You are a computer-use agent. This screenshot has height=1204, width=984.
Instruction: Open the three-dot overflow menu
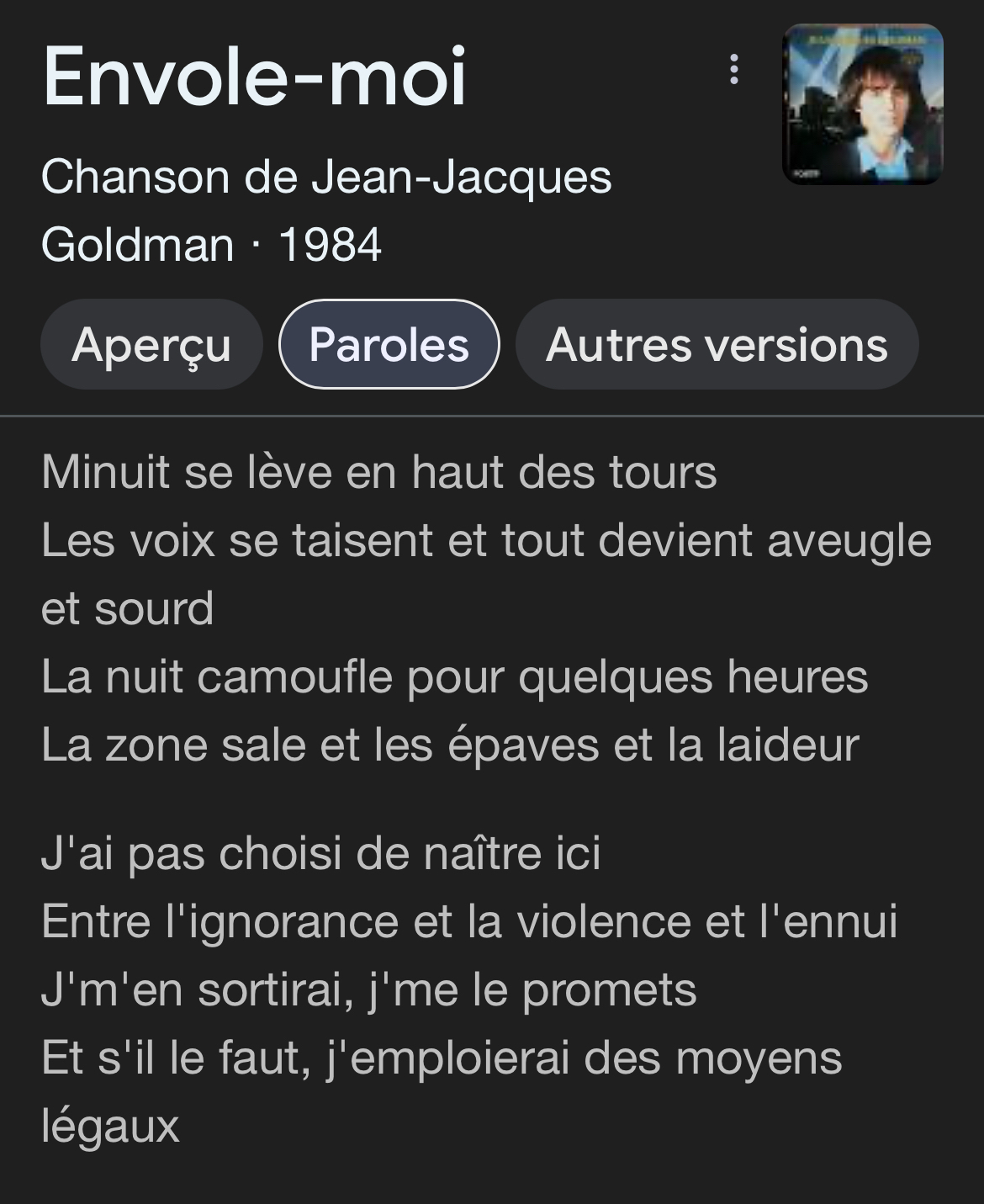coord(734,70)
